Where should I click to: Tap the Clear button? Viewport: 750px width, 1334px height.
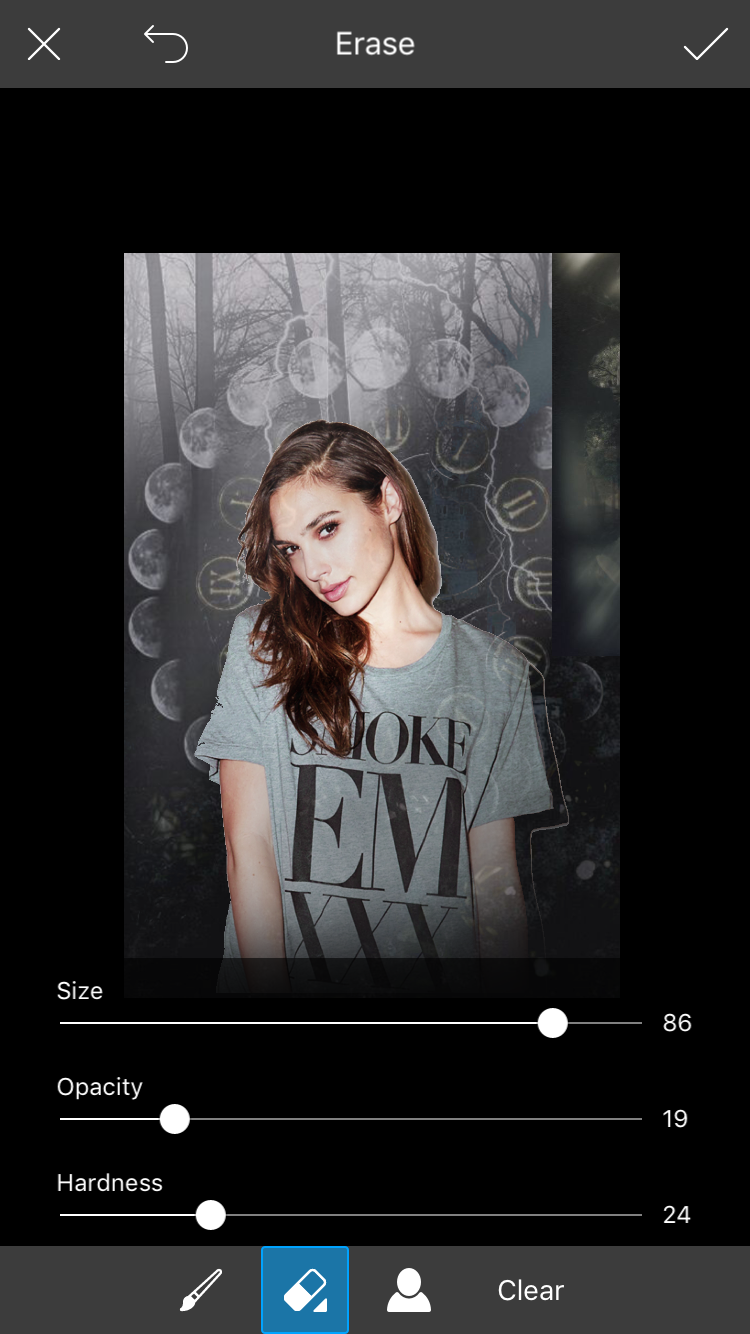tap(530, 1290)
